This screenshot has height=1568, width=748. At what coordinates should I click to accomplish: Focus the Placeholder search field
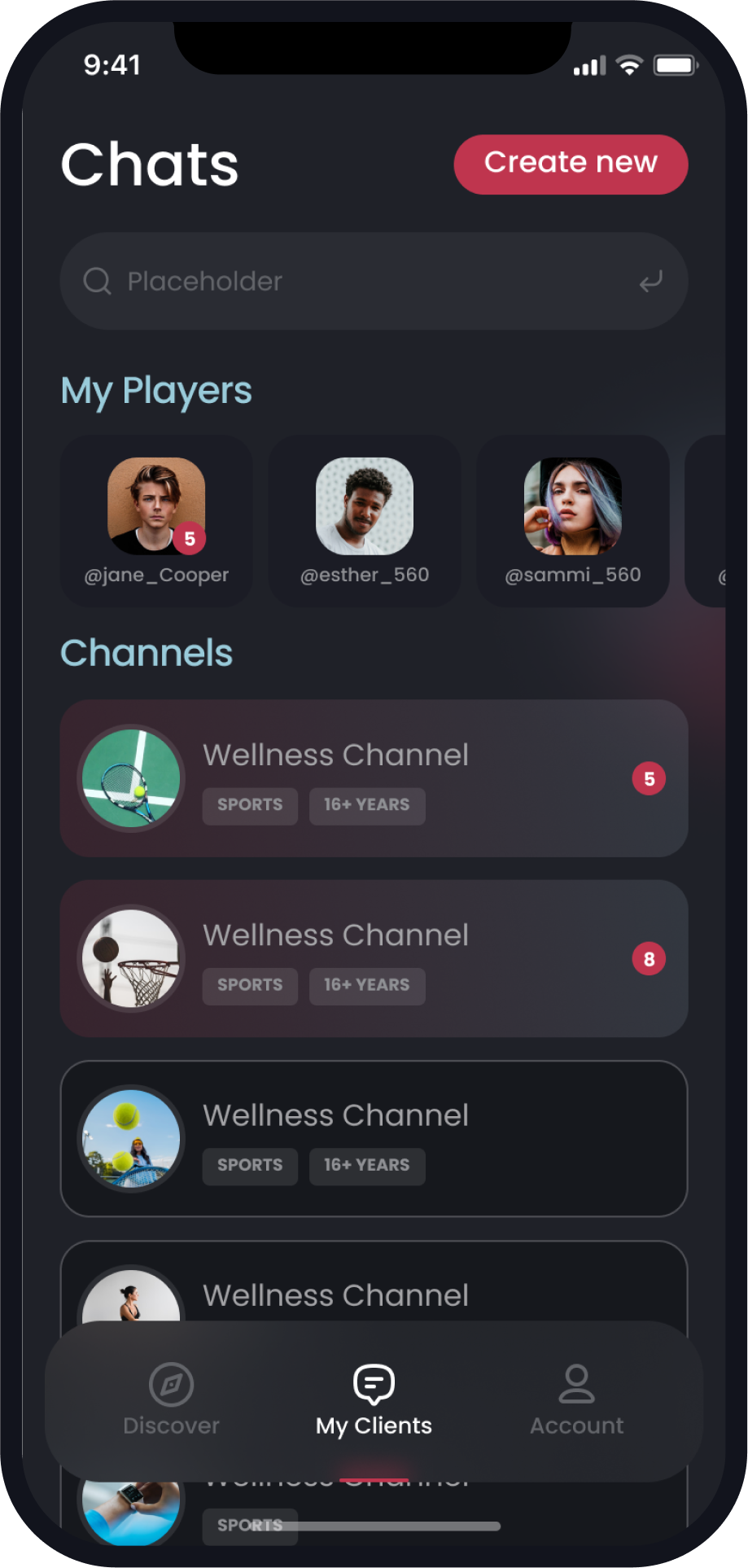pos(358,282)
